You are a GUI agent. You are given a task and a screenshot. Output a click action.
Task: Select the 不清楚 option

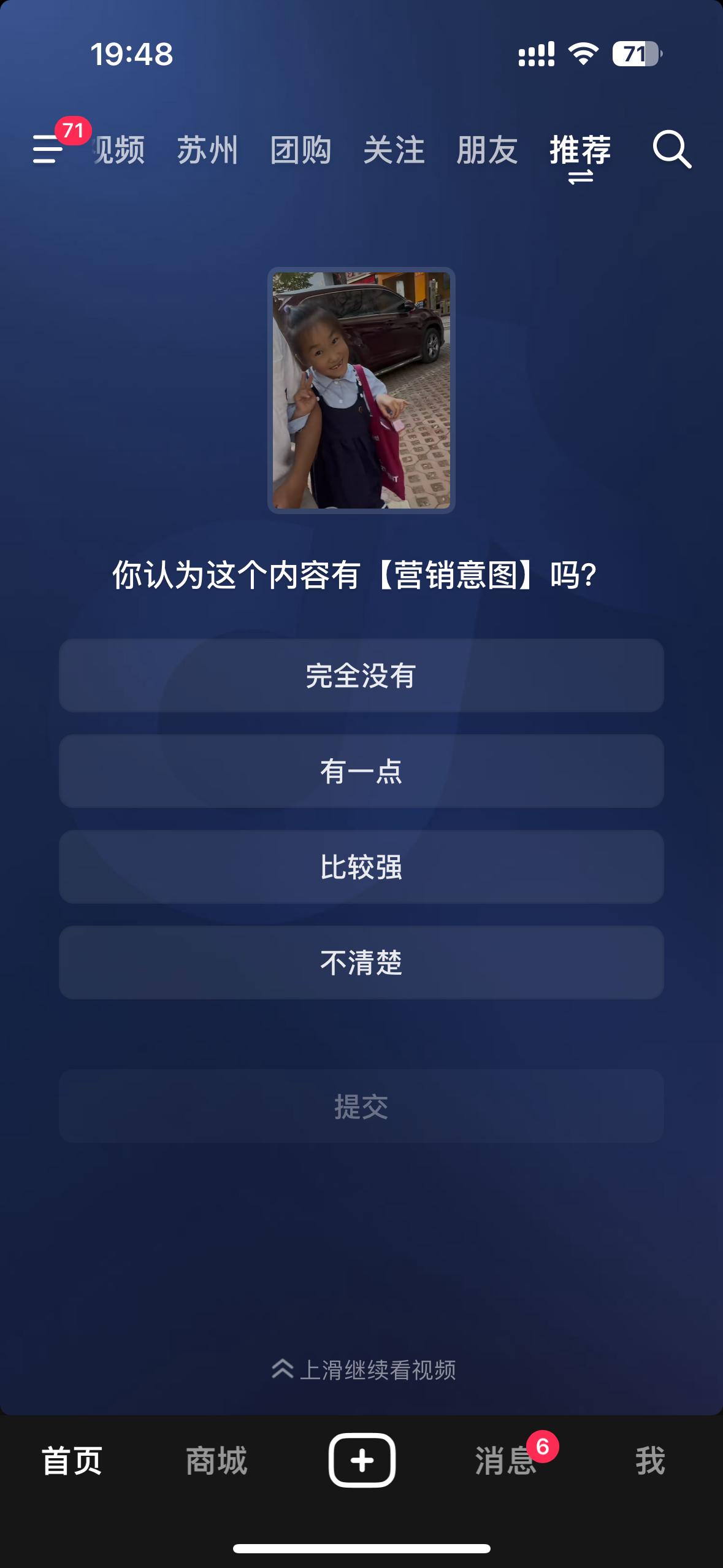[361, 963]
